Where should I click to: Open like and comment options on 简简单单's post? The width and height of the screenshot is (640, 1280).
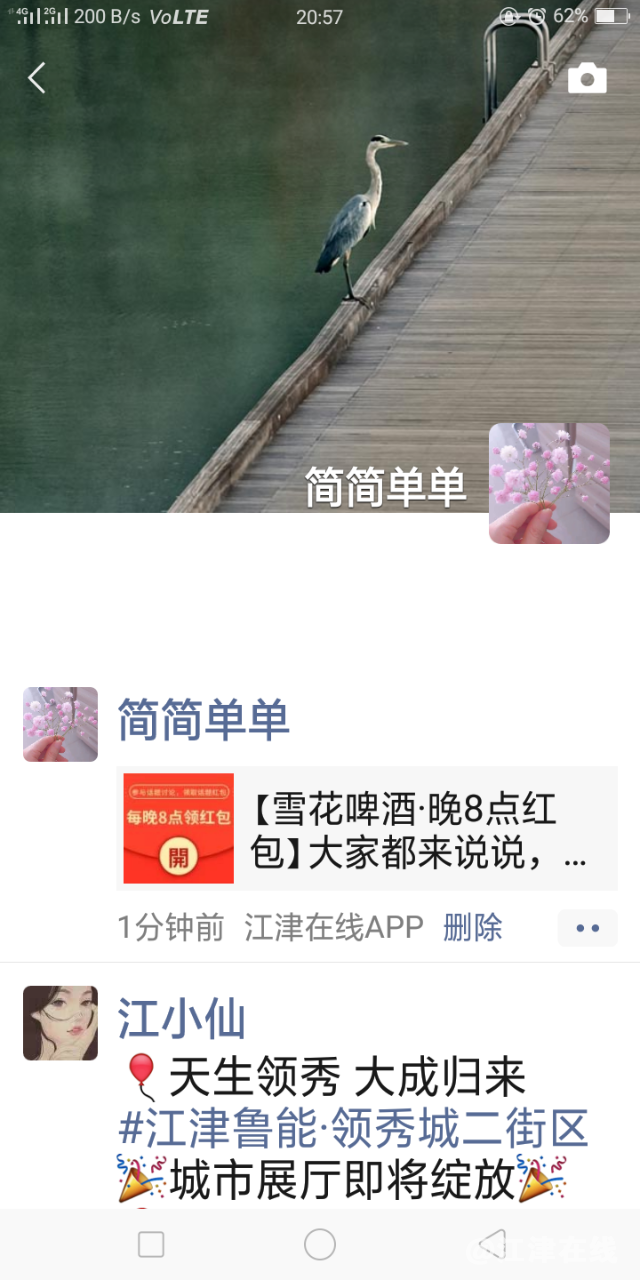click(x=587, y=928)
